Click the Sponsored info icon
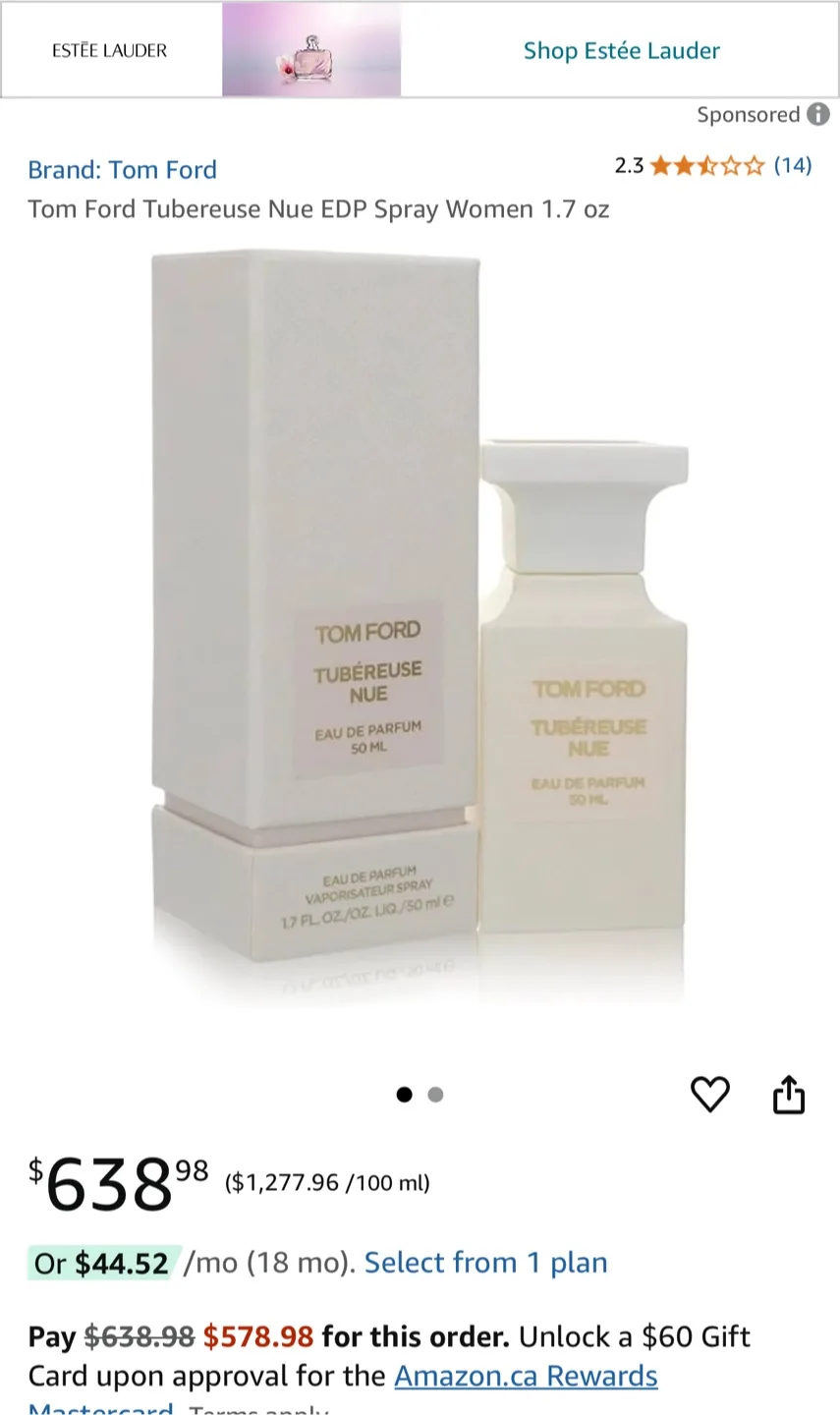The height and width of the screenshot is (1415, 840). (818, 115)
